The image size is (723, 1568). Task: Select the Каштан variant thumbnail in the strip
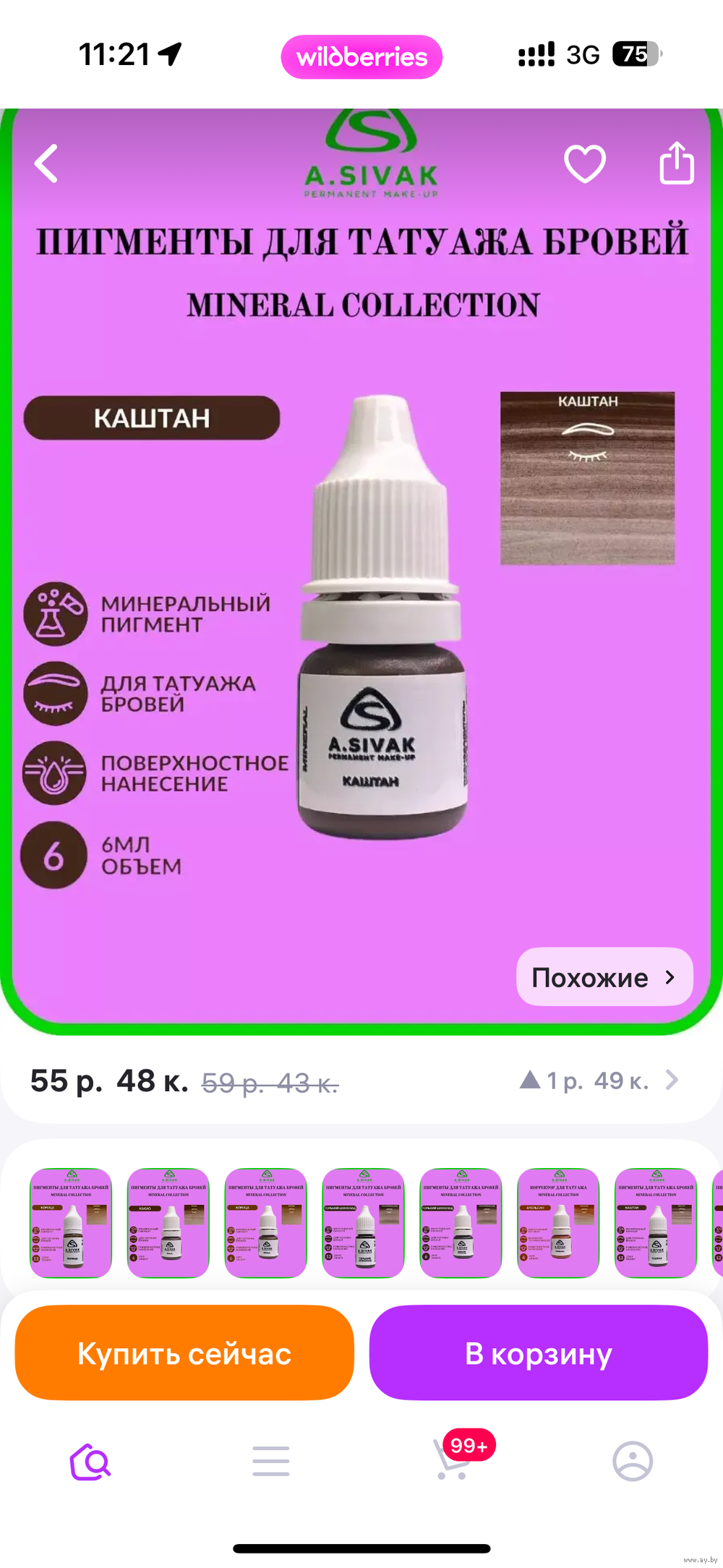click(656, 1222)
